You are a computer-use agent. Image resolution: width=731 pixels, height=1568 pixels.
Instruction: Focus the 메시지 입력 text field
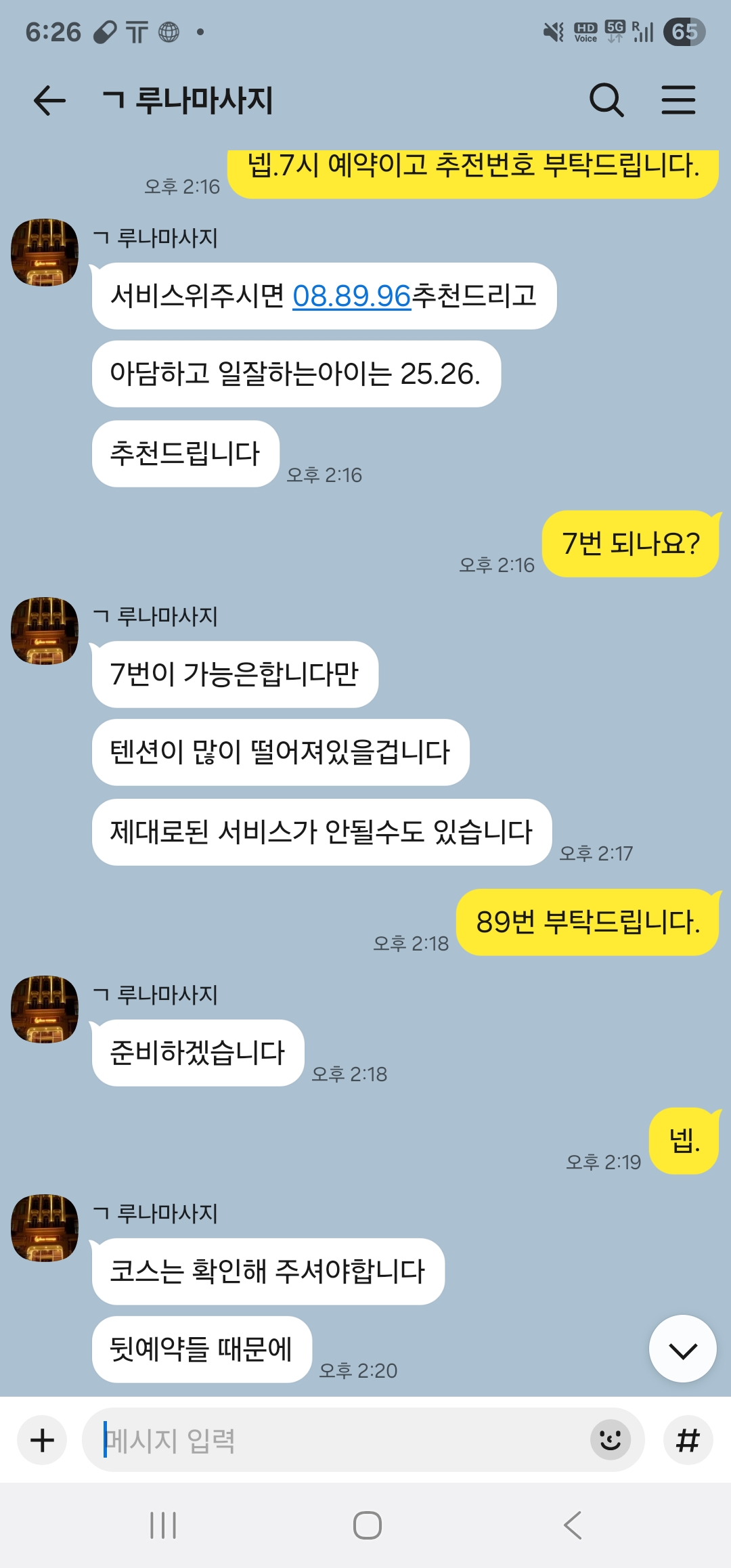(338, 1440)
